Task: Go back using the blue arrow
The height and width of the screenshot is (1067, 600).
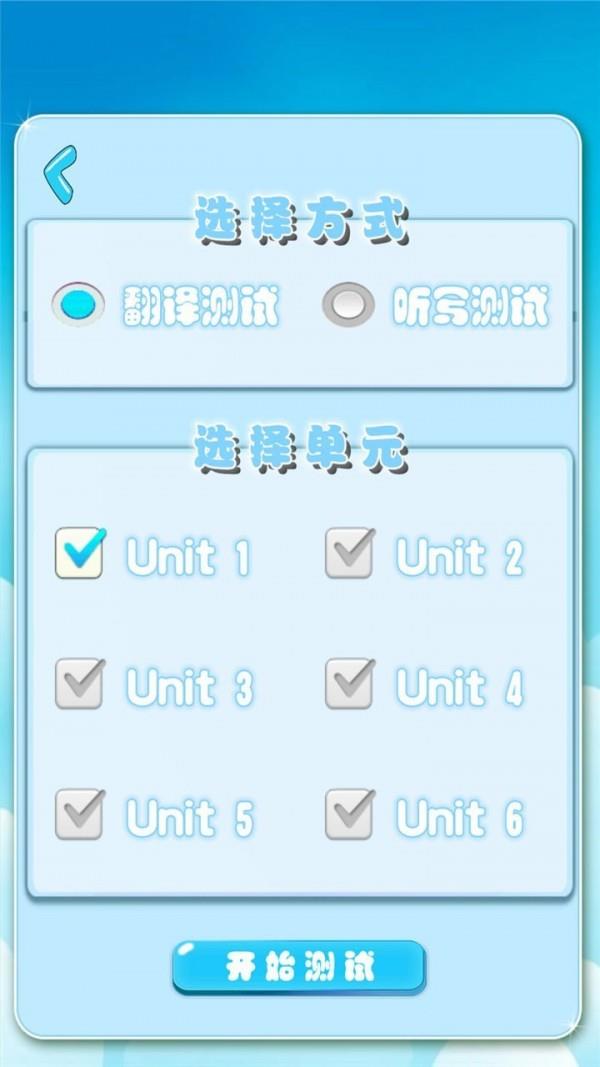Action: point(61,174)
